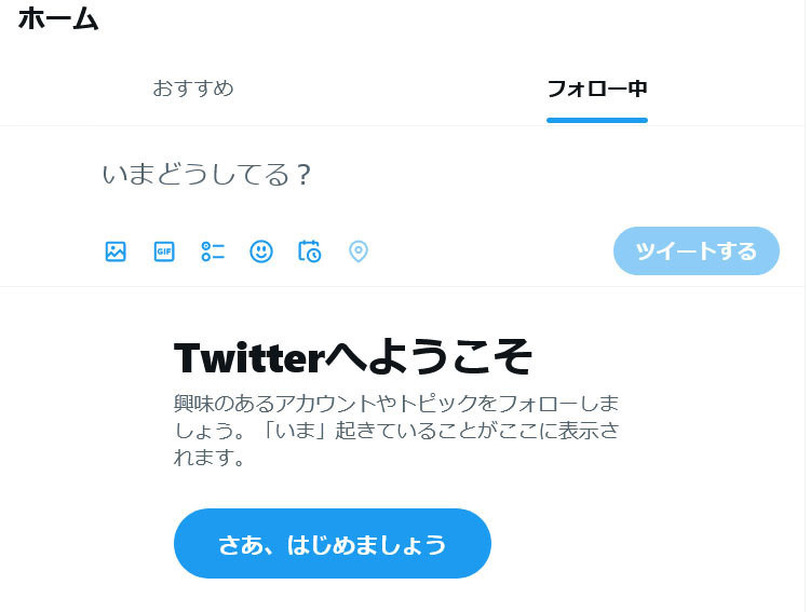This screenshot has height=612, width=810.
Task: Tap さあ、はじめましょう to get started
Action: (x=332, y=544)
